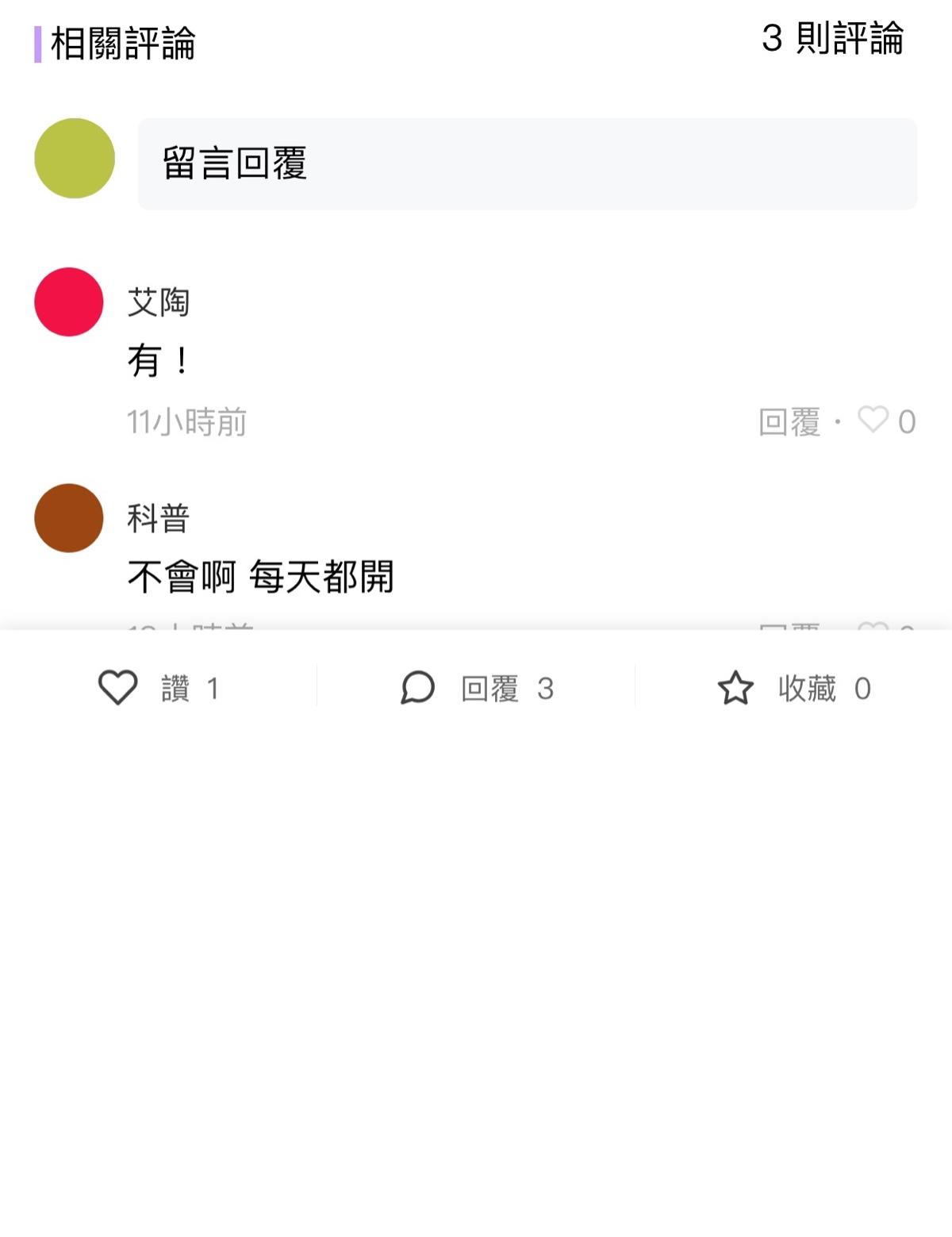Open 科普's profile avatar
Viewport: 952px width, 1237px height.
(x=69, y=518)
